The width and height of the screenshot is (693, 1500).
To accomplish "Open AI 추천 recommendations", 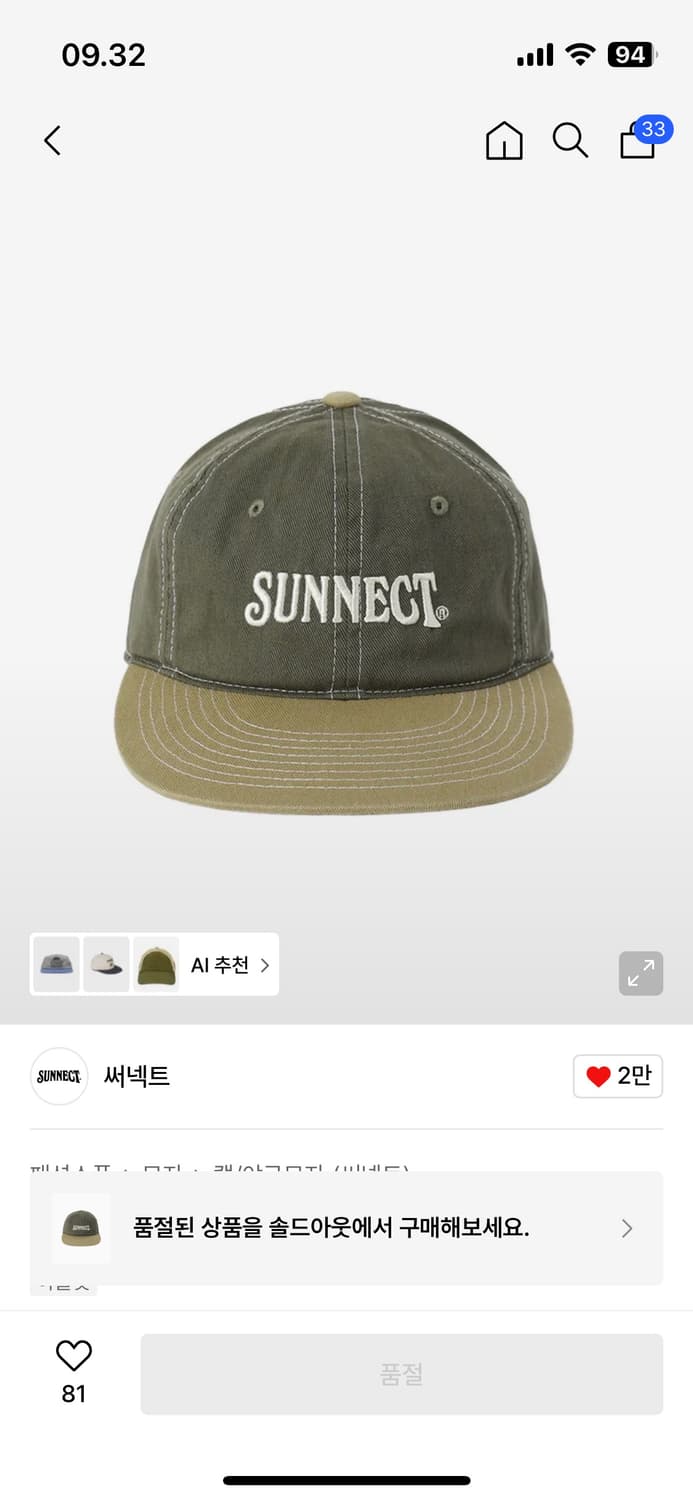I will point(230,965).
